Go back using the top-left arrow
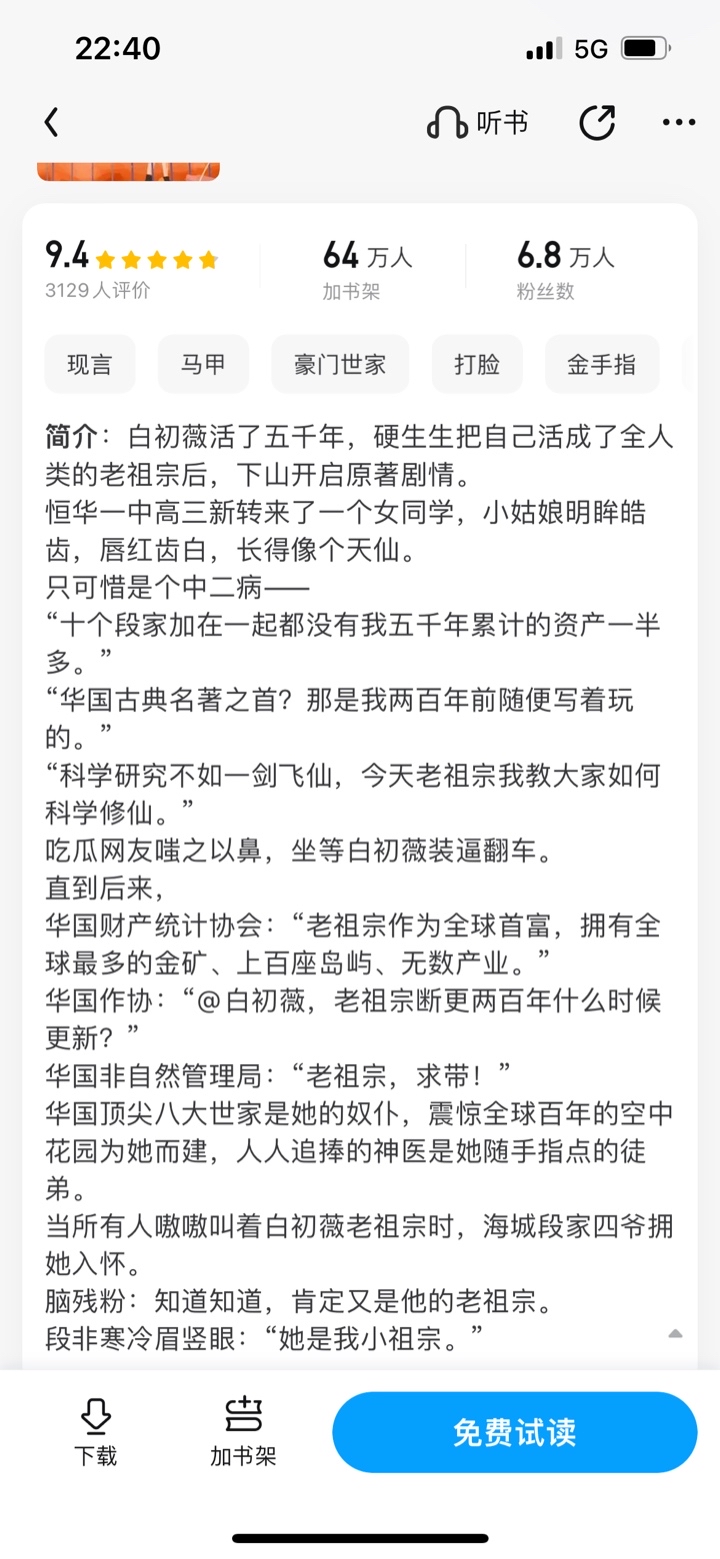 click(52, 123)
